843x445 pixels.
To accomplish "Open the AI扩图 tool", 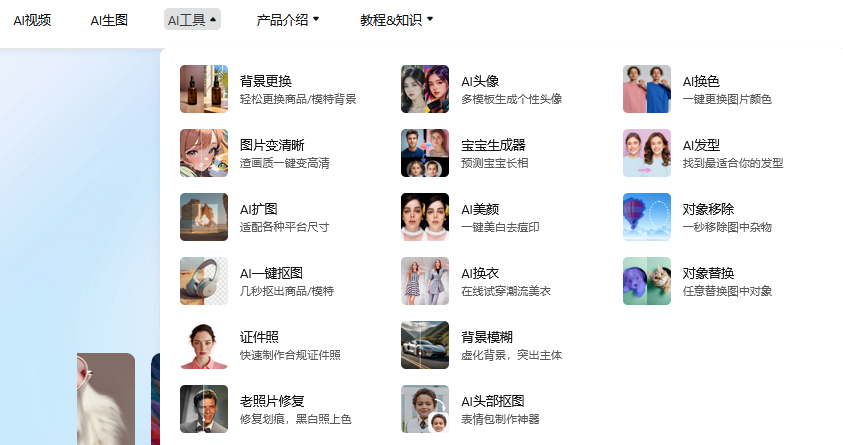I will pos(258,209).
